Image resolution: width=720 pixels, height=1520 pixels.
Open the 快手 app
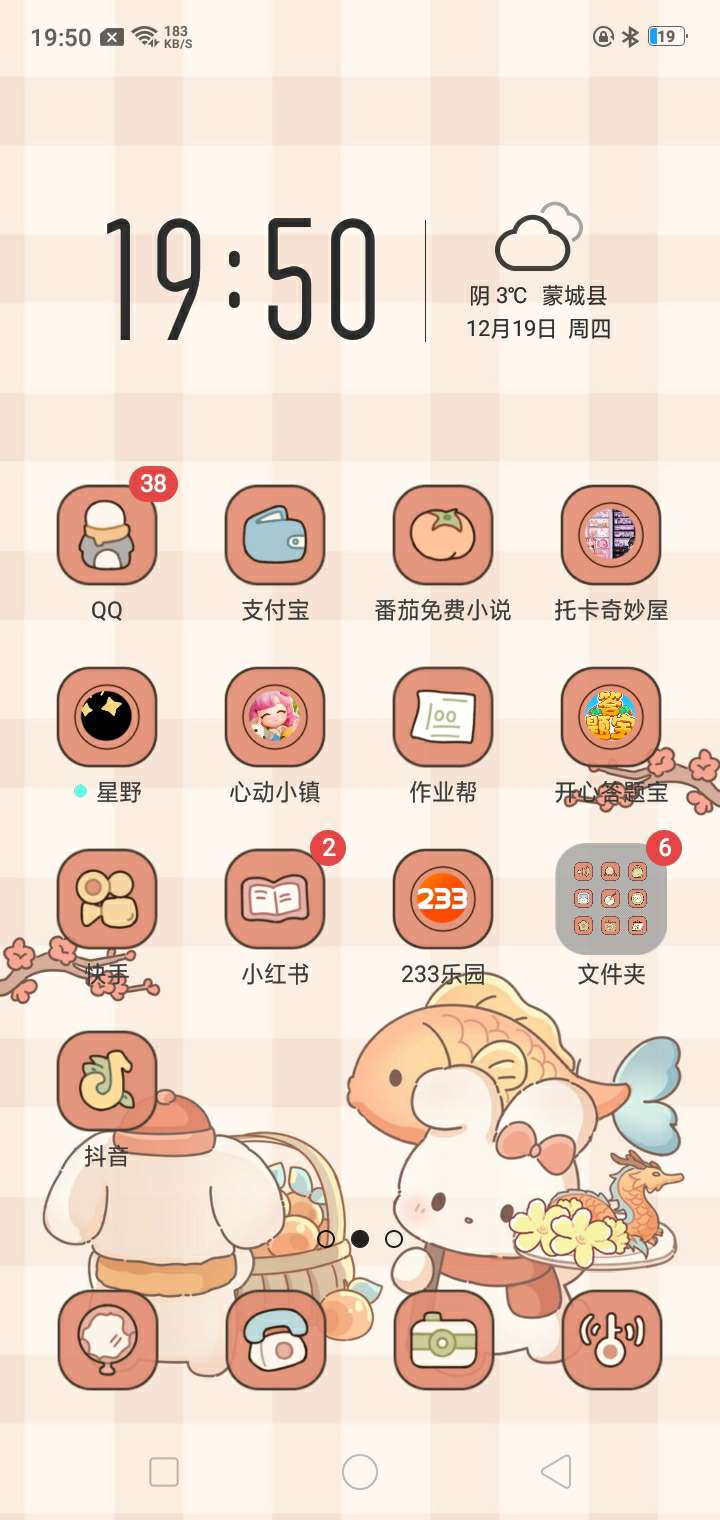click(x=107, y=900)
